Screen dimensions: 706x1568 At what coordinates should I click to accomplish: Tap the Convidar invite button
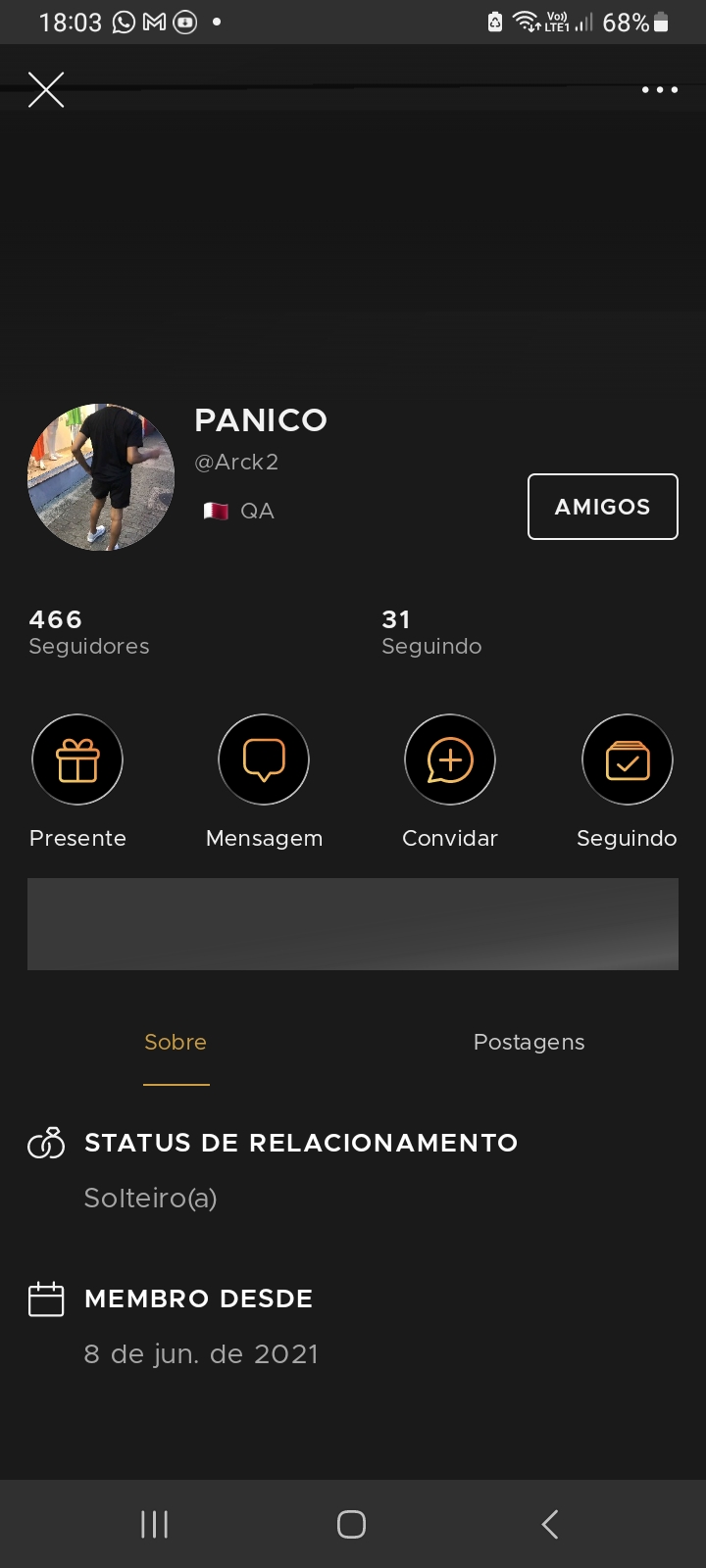pos(450,760)
